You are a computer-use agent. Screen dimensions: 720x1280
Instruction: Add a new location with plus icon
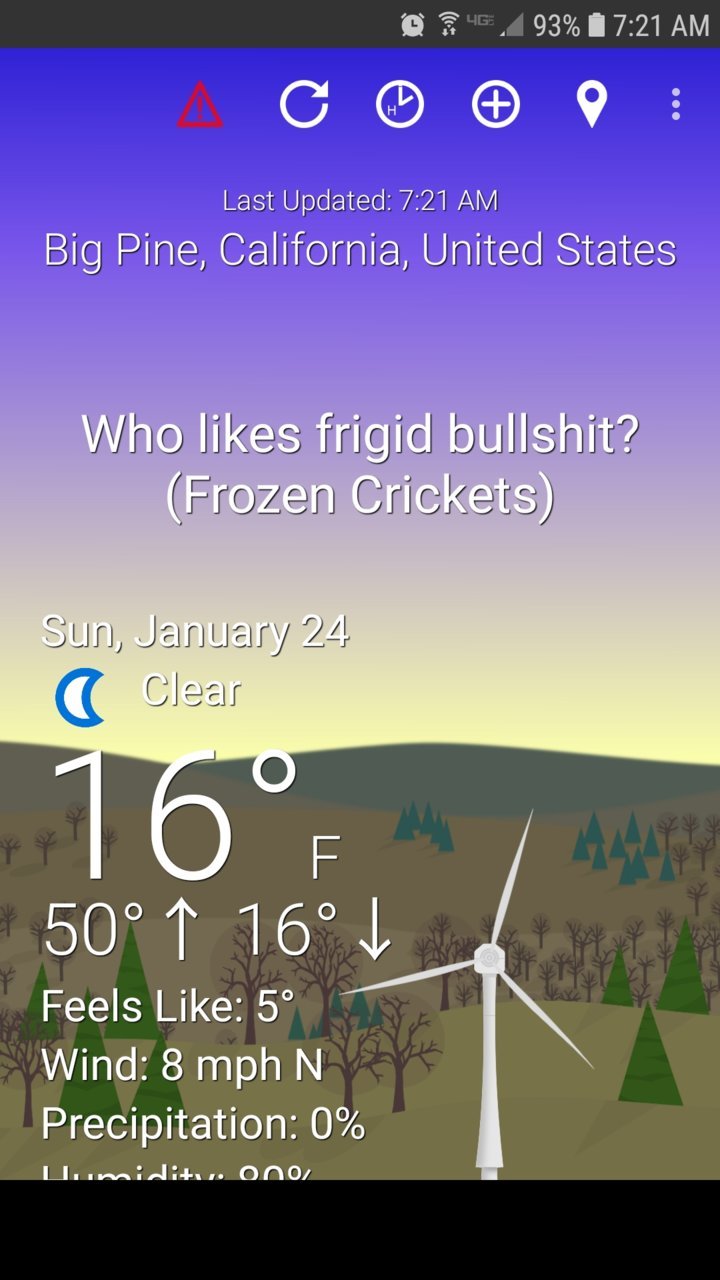tap(496, 104)
